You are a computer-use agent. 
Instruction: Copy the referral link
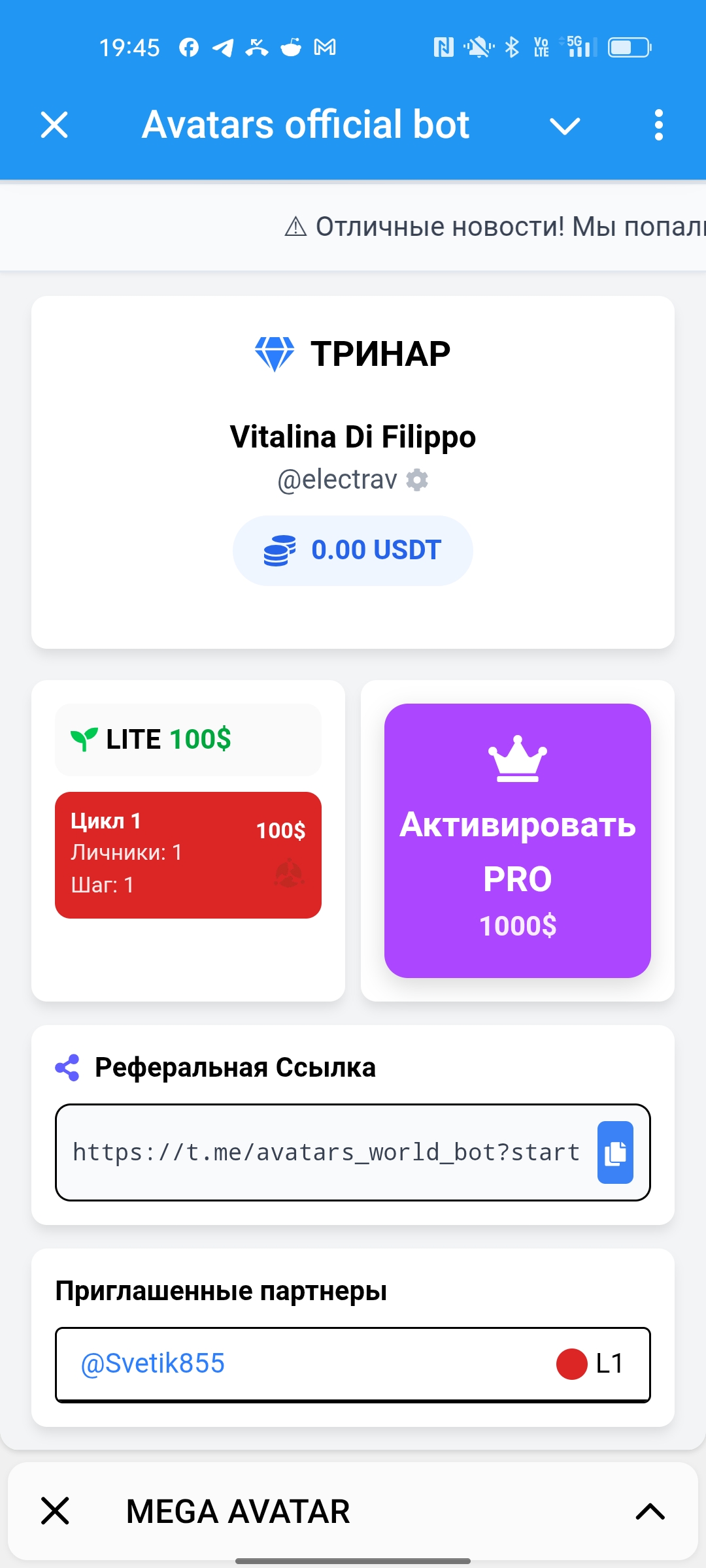pos(615,1152)
